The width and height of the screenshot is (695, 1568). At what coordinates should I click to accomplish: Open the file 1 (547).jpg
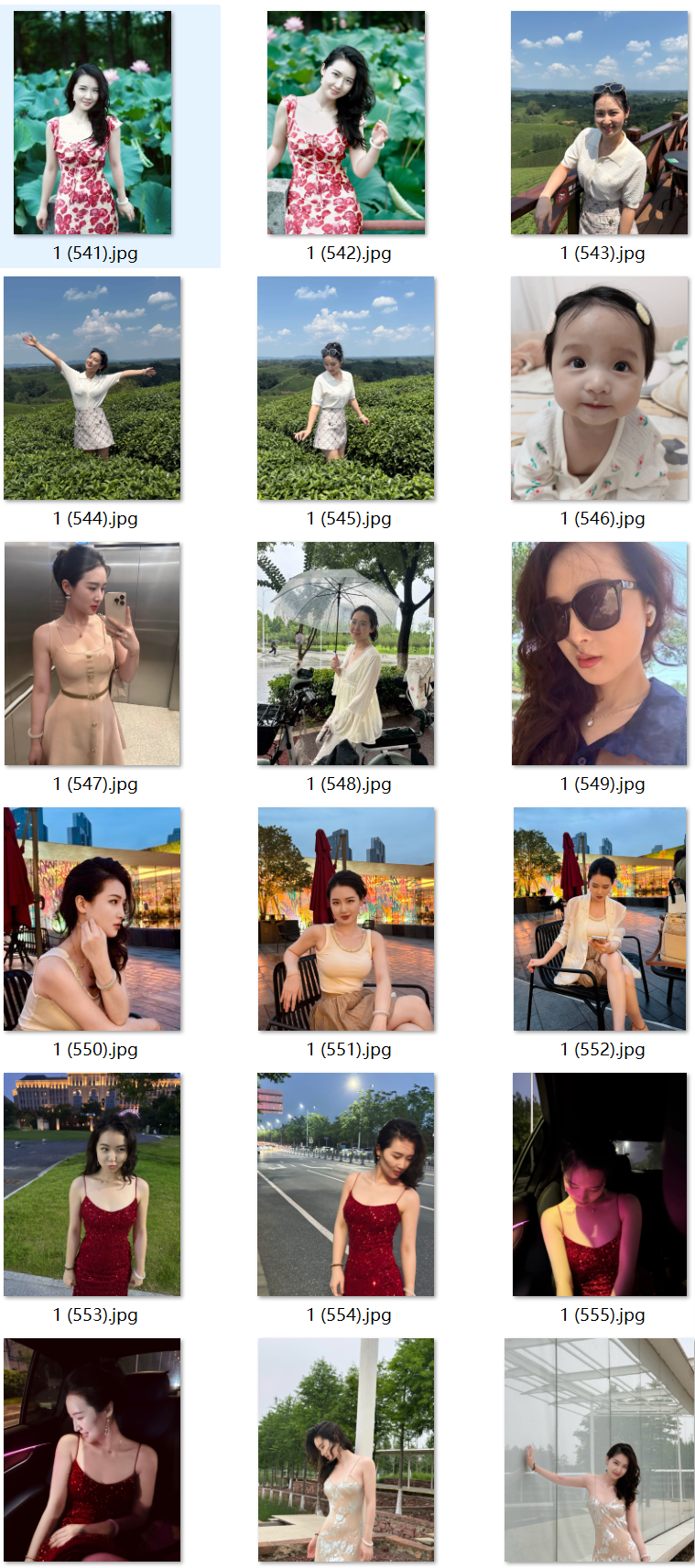(x=92, y=654)
